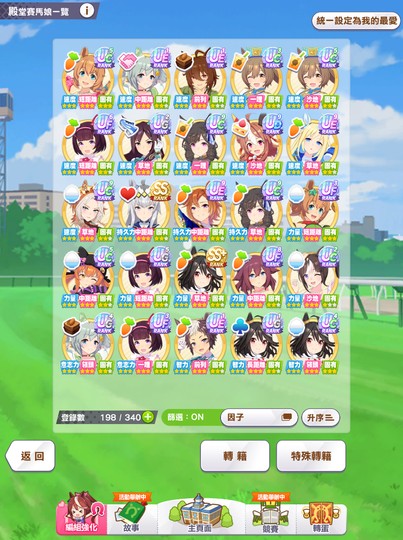
Task: Select the cake-icon UD rank character
Action: pyautogui.click(x=256, y=145)
